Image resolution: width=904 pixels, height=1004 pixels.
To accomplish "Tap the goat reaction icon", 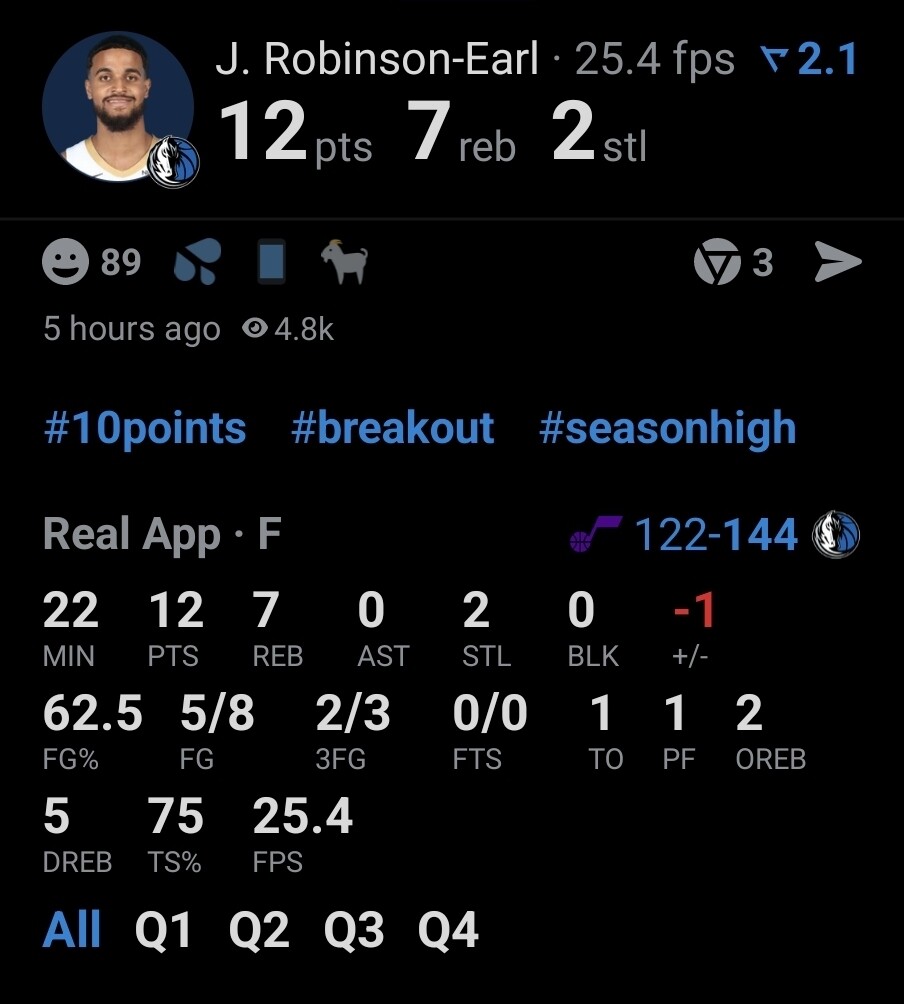I will click(x=344, y=263).
